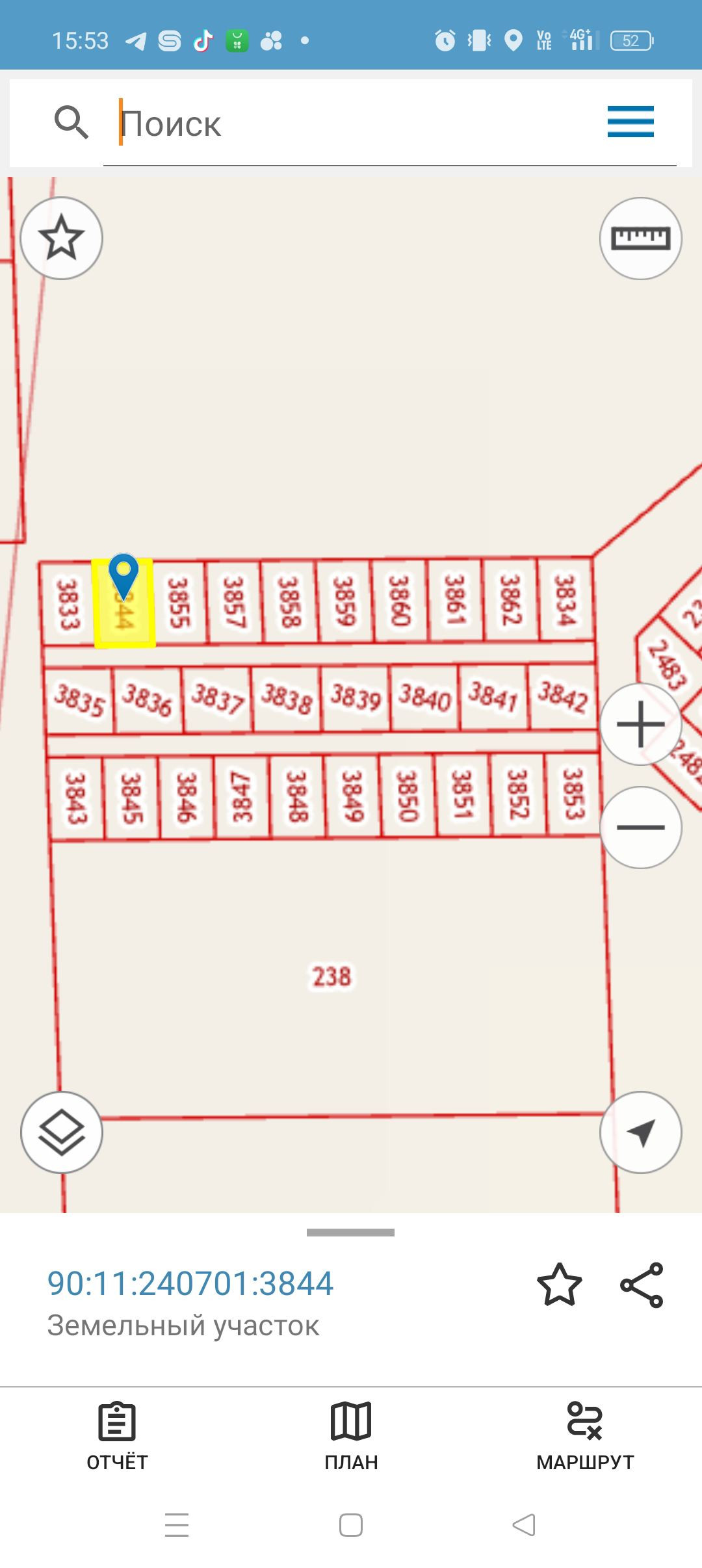Center map on my location
The image size is (702, 1568).
point(640,1132)
